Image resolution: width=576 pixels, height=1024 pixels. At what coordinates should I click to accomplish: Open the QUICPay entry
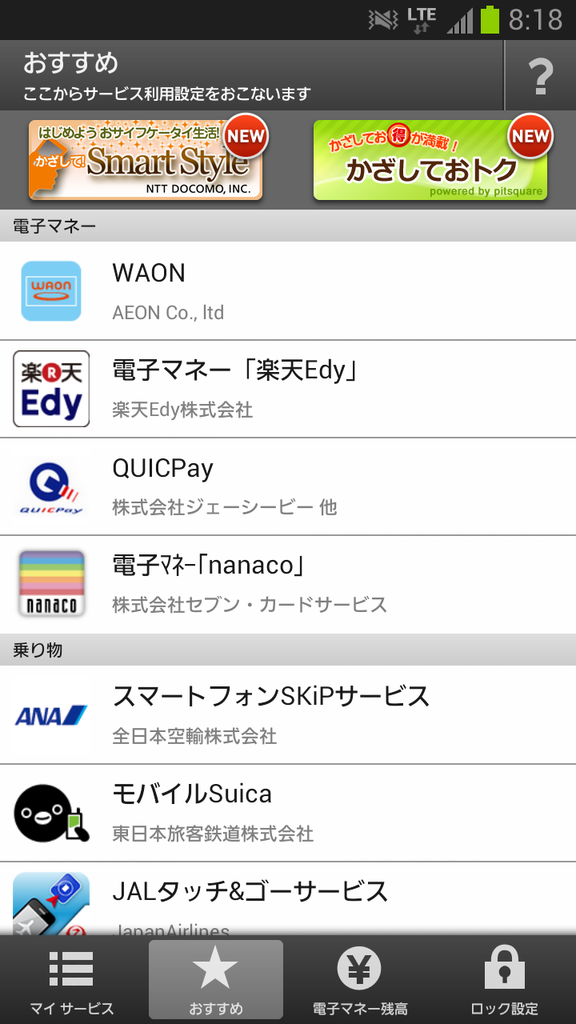[x=288, y=487]
